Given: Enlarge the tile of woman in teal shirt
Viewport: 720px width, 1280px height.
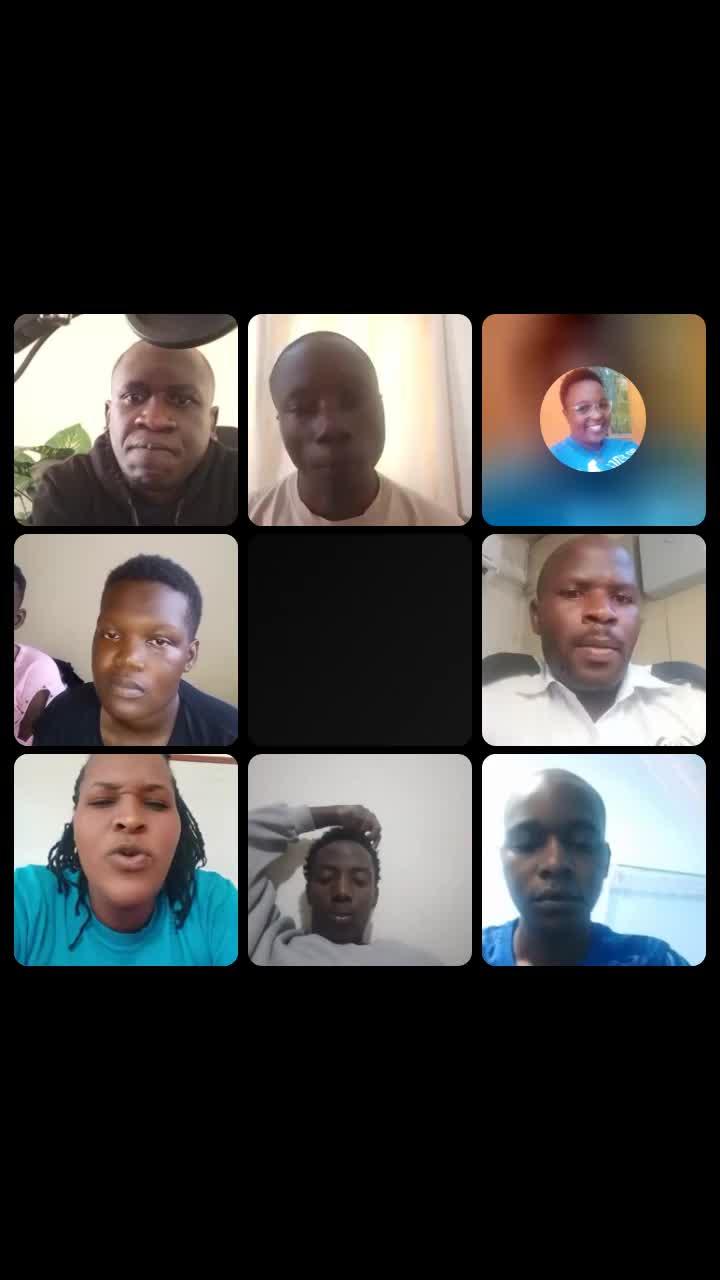Looking at the screenshot, I should (x=126, y=860).
